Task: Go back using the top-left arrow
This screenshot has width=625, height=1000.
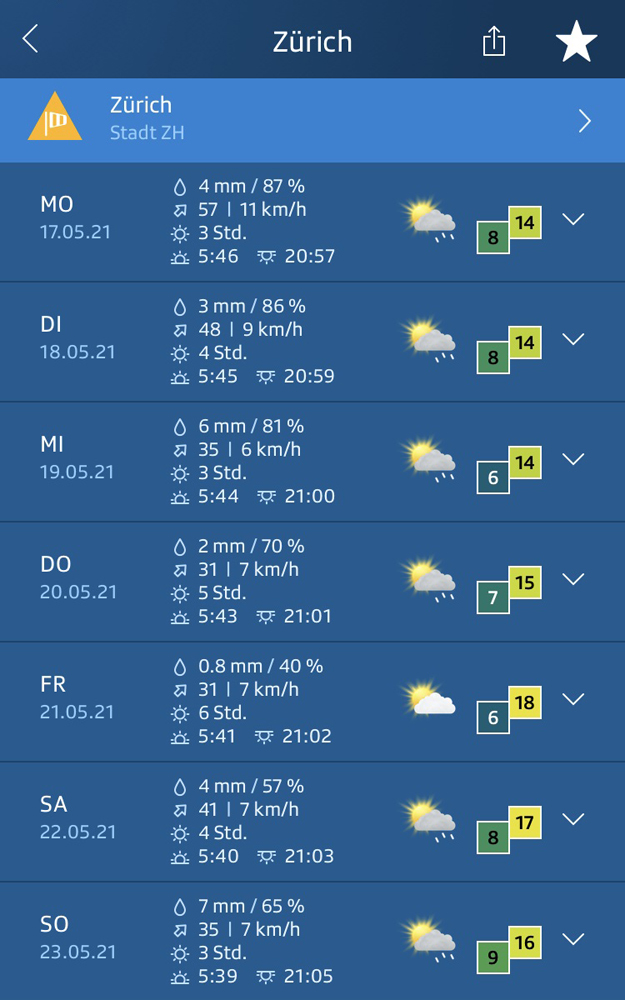Action: [31, 40]
